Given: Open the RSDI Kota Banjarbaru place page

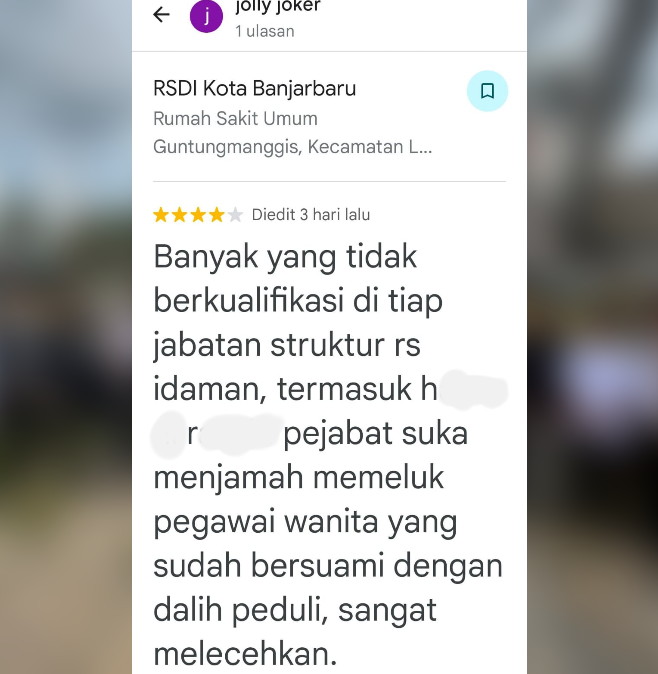Looking at the screenshot, I should click(254, 89).
